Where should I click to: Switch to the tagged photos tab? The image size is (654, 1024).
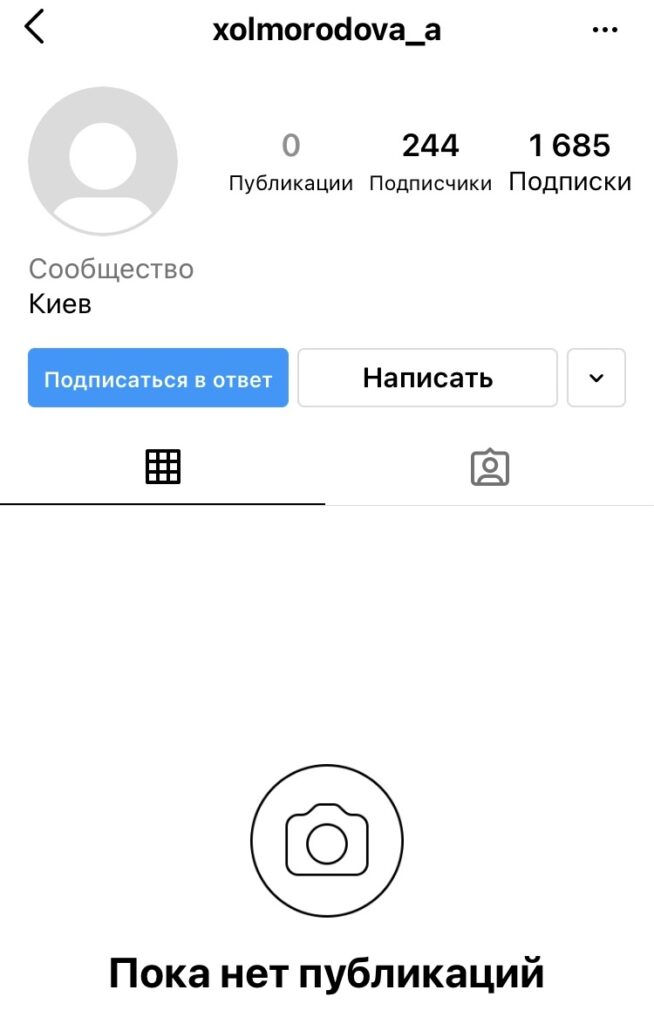(x=490, y=467)
